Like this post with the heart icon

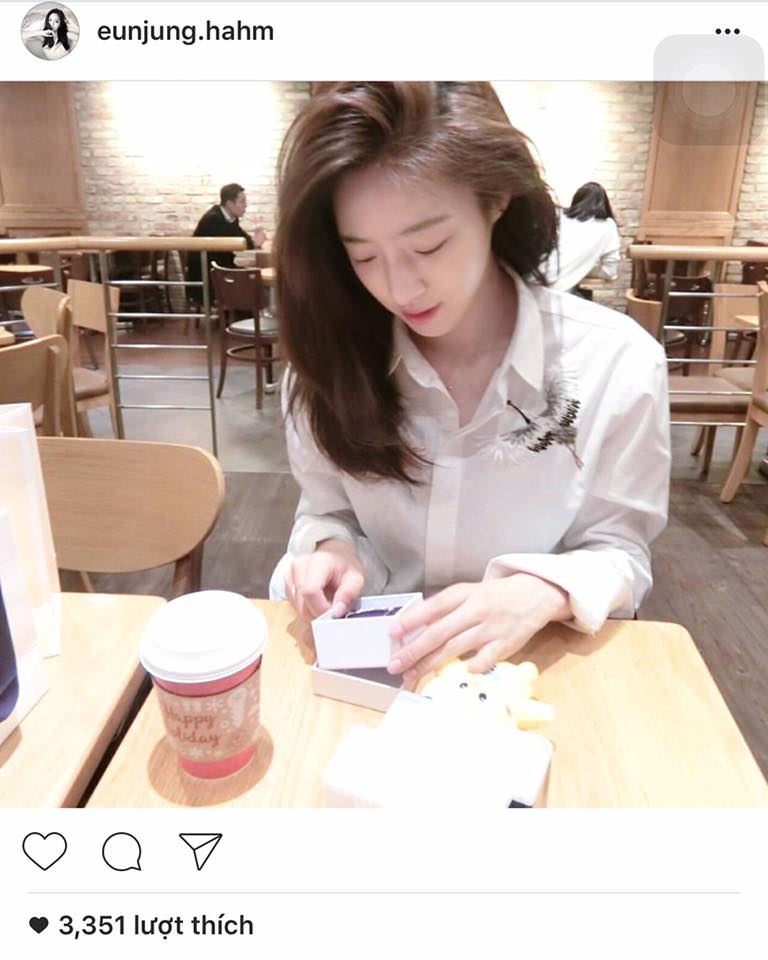(44, 851)
